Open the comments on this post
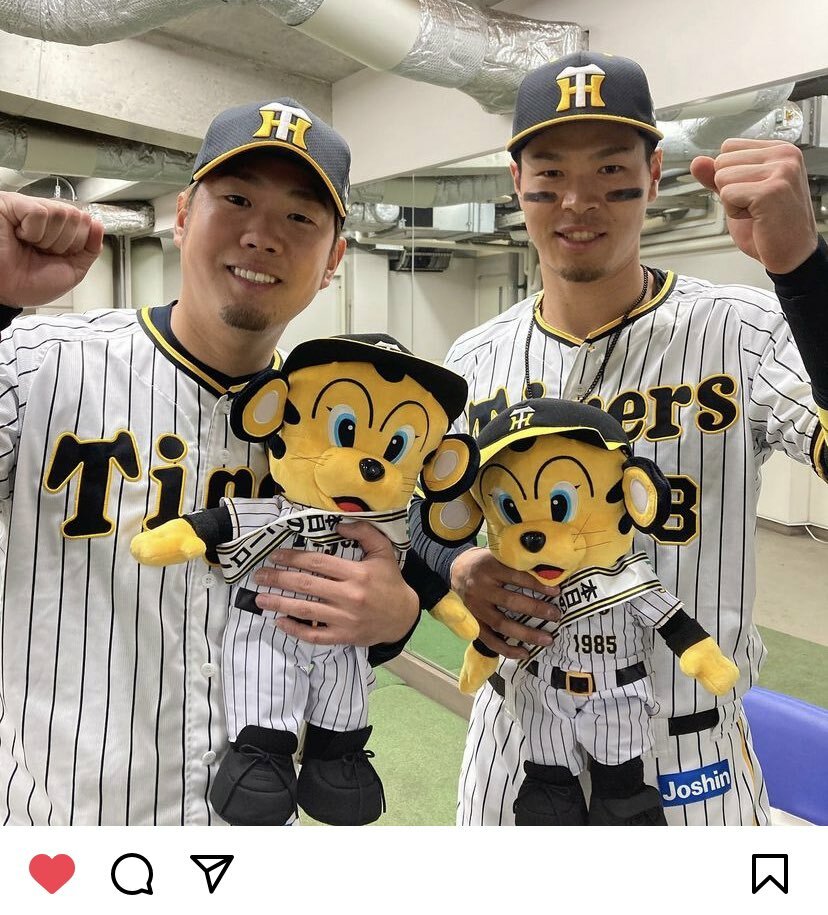The width and height of the screenshot is (828, 915). pos(132,874)
